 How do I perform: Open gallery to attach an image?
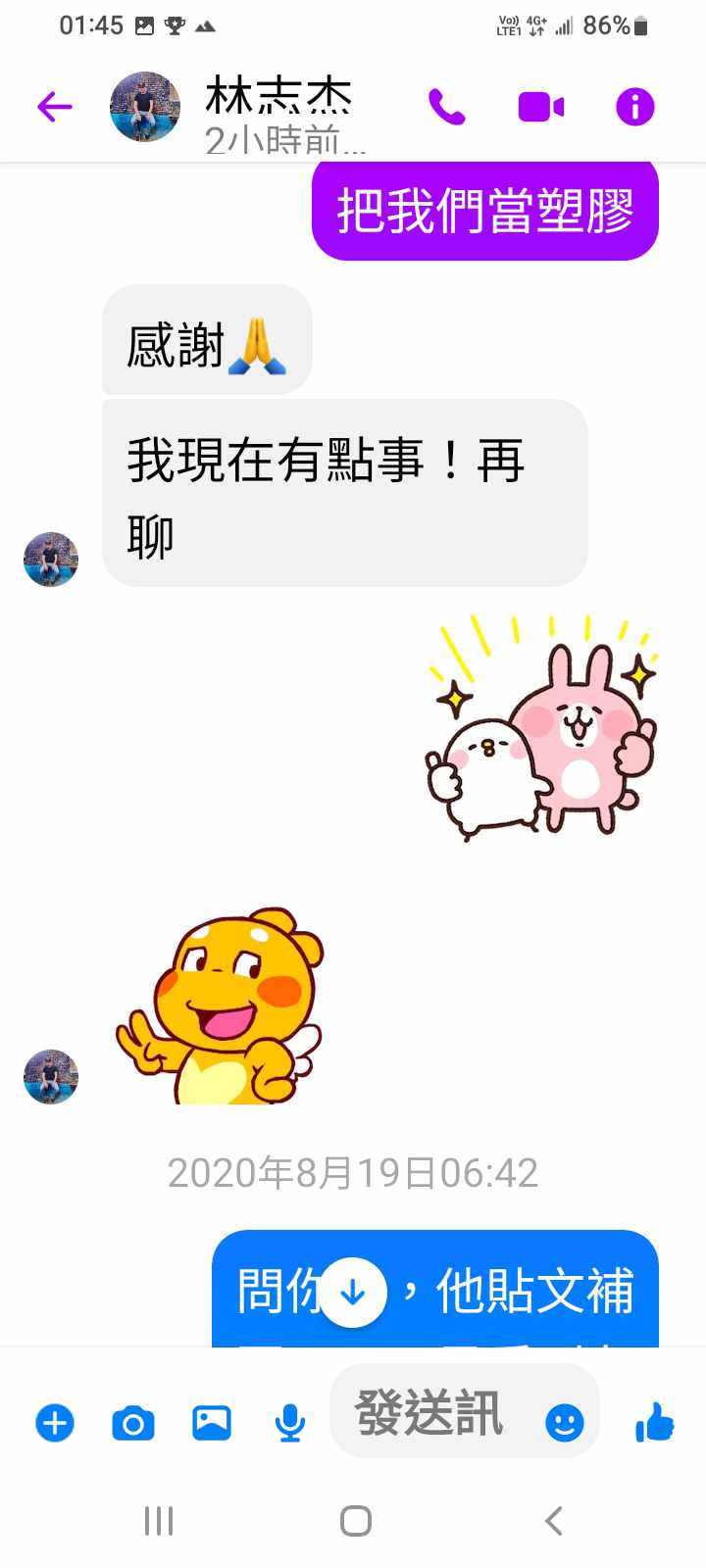coord(212,1422)
